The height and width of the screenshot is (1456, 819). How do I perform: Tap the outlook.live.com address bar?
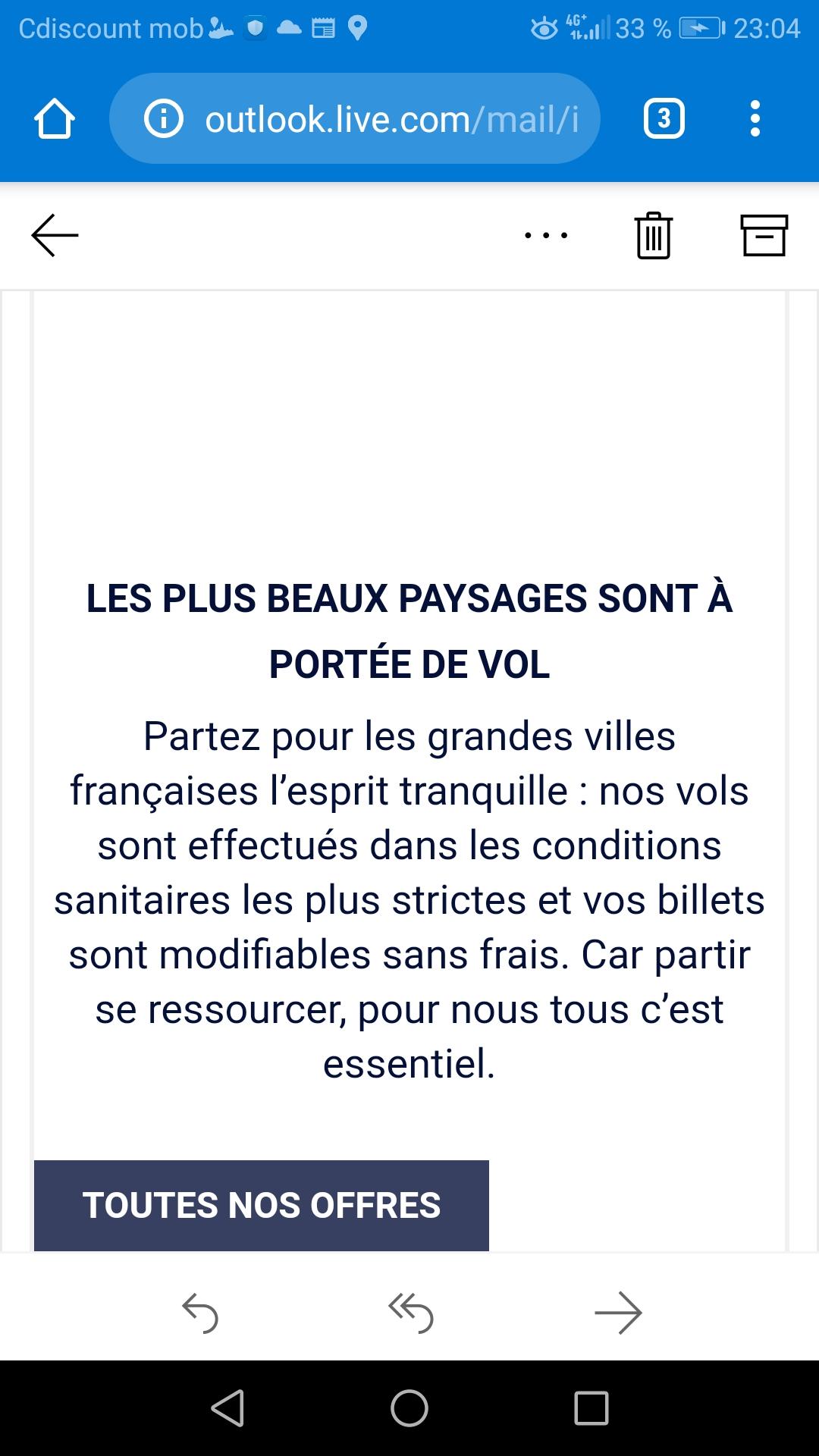[x=355, y=119]
